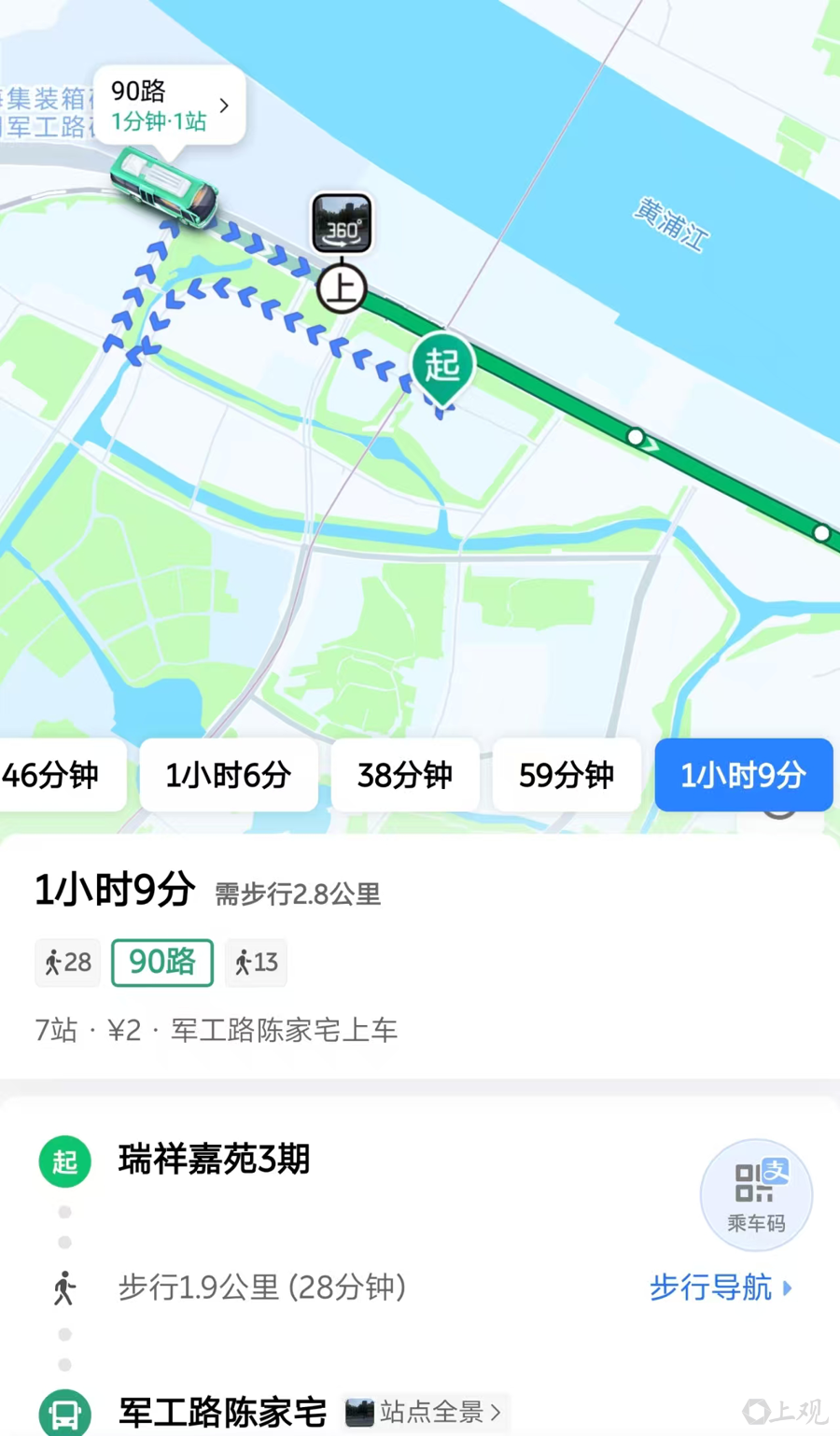
Task: Tap the 上 boarding stop marker
Action: click(342, 289)
